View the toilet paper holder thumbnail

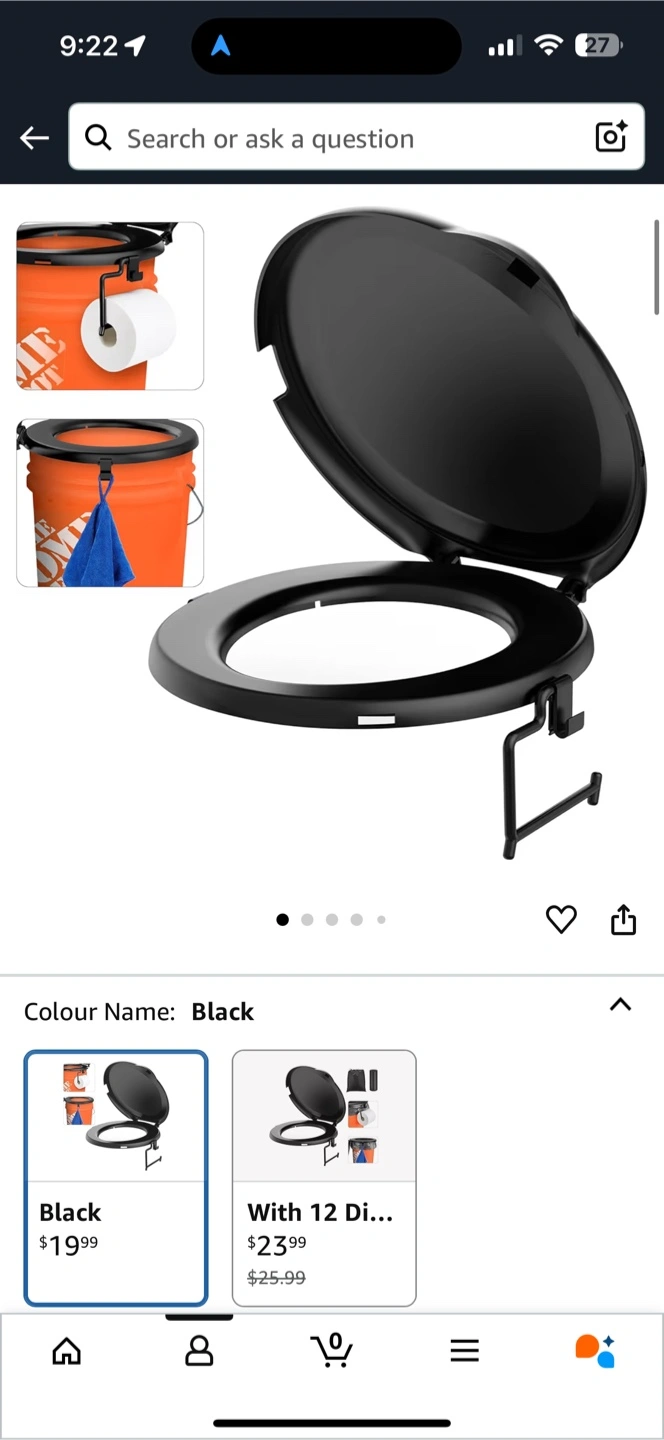click(x=110, y=306)
